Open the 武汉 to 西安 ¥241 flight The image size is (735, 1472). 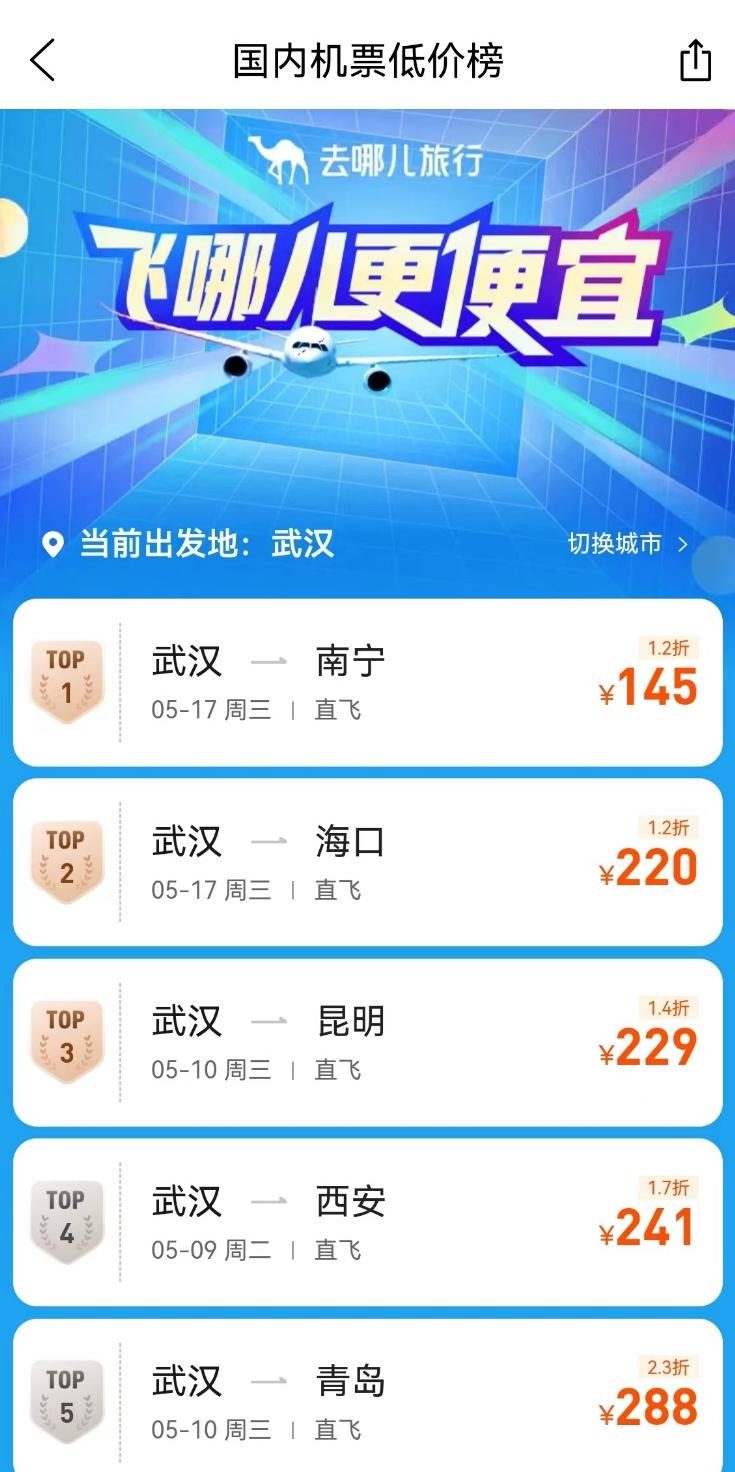367,1222
